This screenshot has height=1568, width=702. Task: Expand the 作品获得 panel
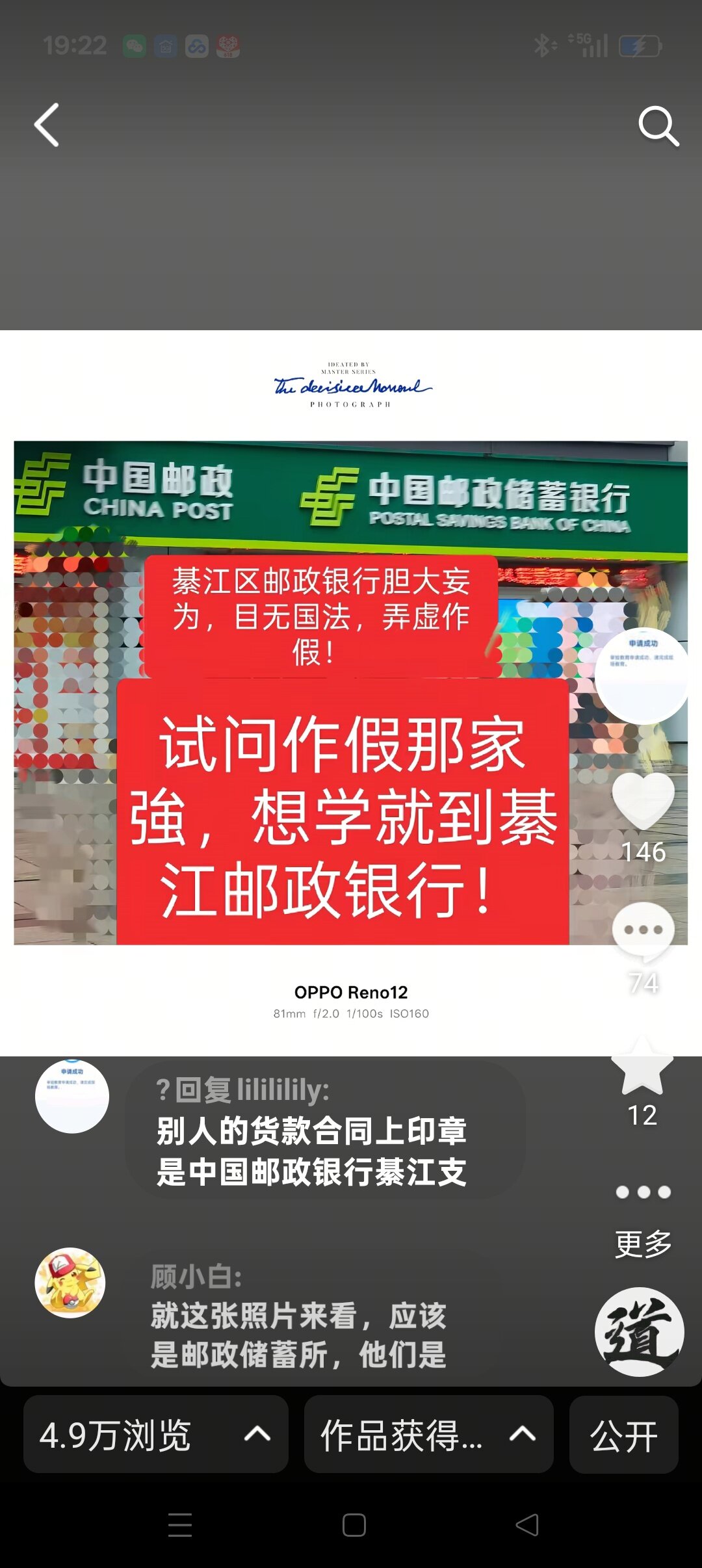[428, 1434]
